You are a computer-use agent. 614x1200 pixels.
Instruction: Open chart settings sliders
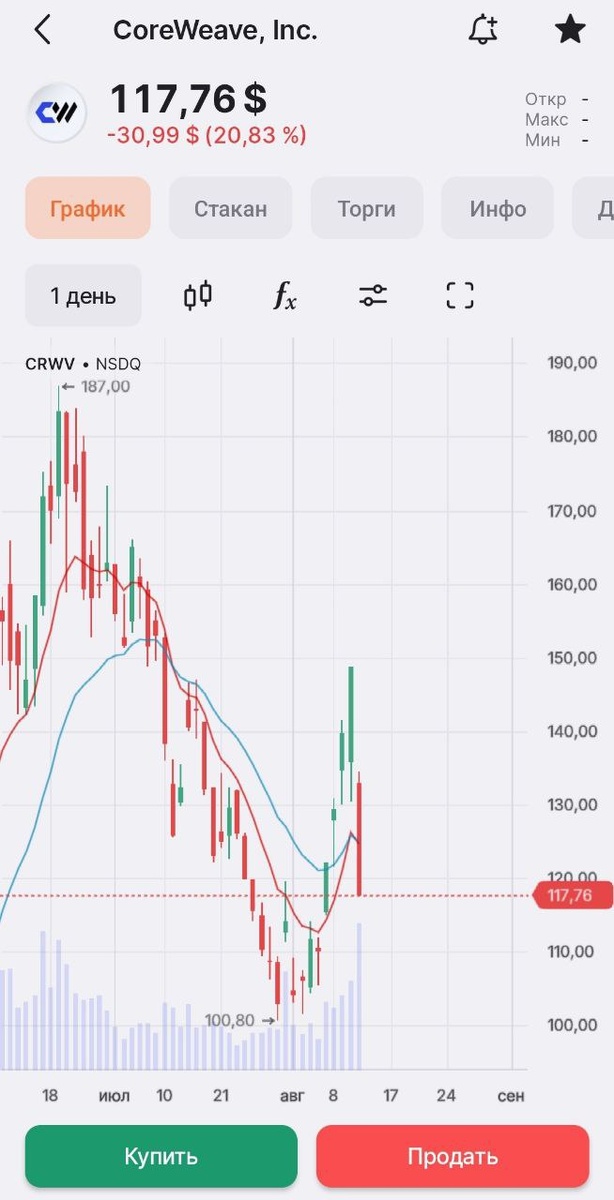click(373, 296)
